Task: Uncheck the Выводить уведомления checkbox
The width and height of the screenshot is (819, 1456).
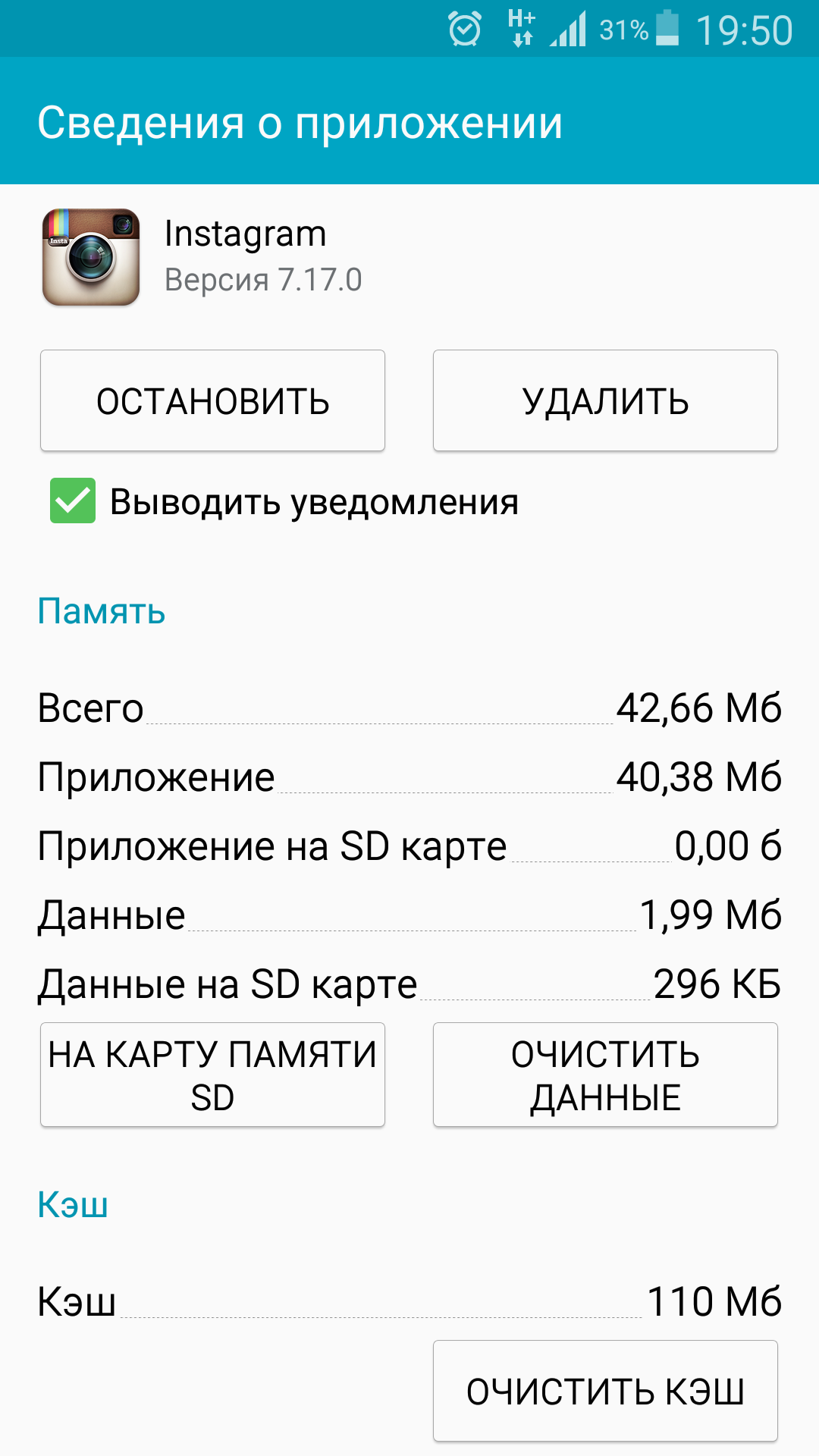Action: [73, 500]
